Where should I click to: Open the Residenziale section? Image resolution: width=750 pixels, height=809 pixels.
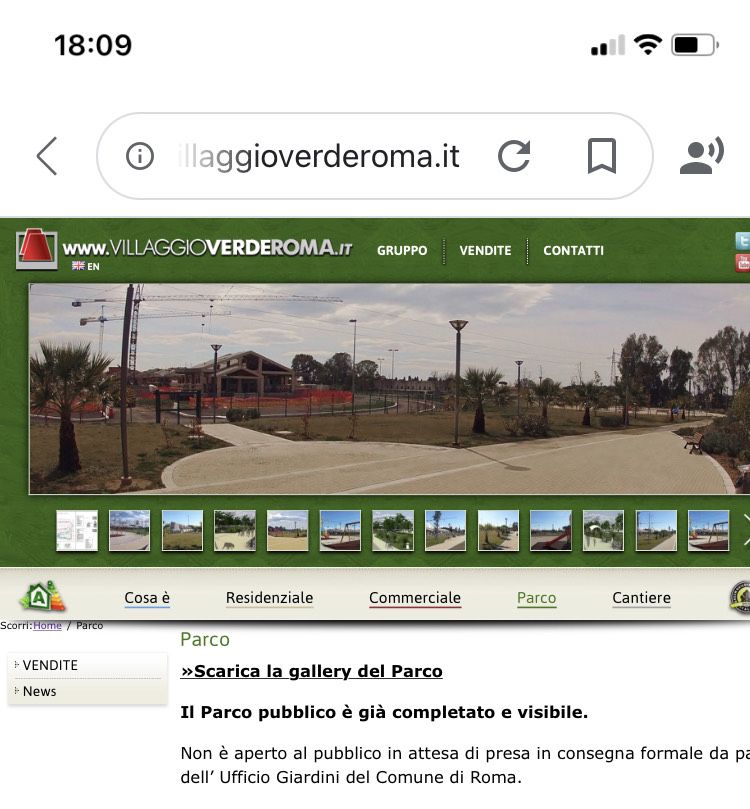269,598
